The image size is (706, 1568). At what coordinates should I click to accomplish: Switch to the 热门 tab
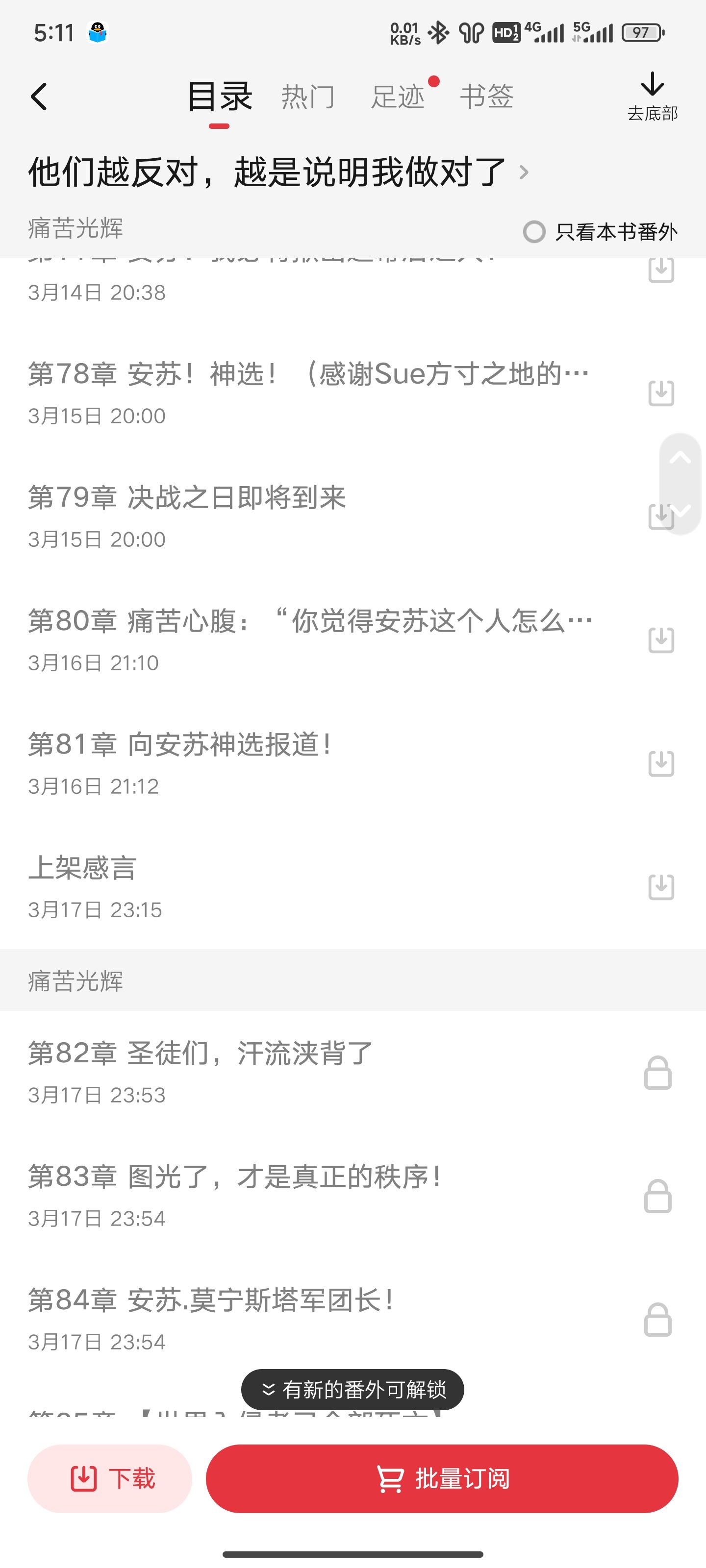point(307,97)
